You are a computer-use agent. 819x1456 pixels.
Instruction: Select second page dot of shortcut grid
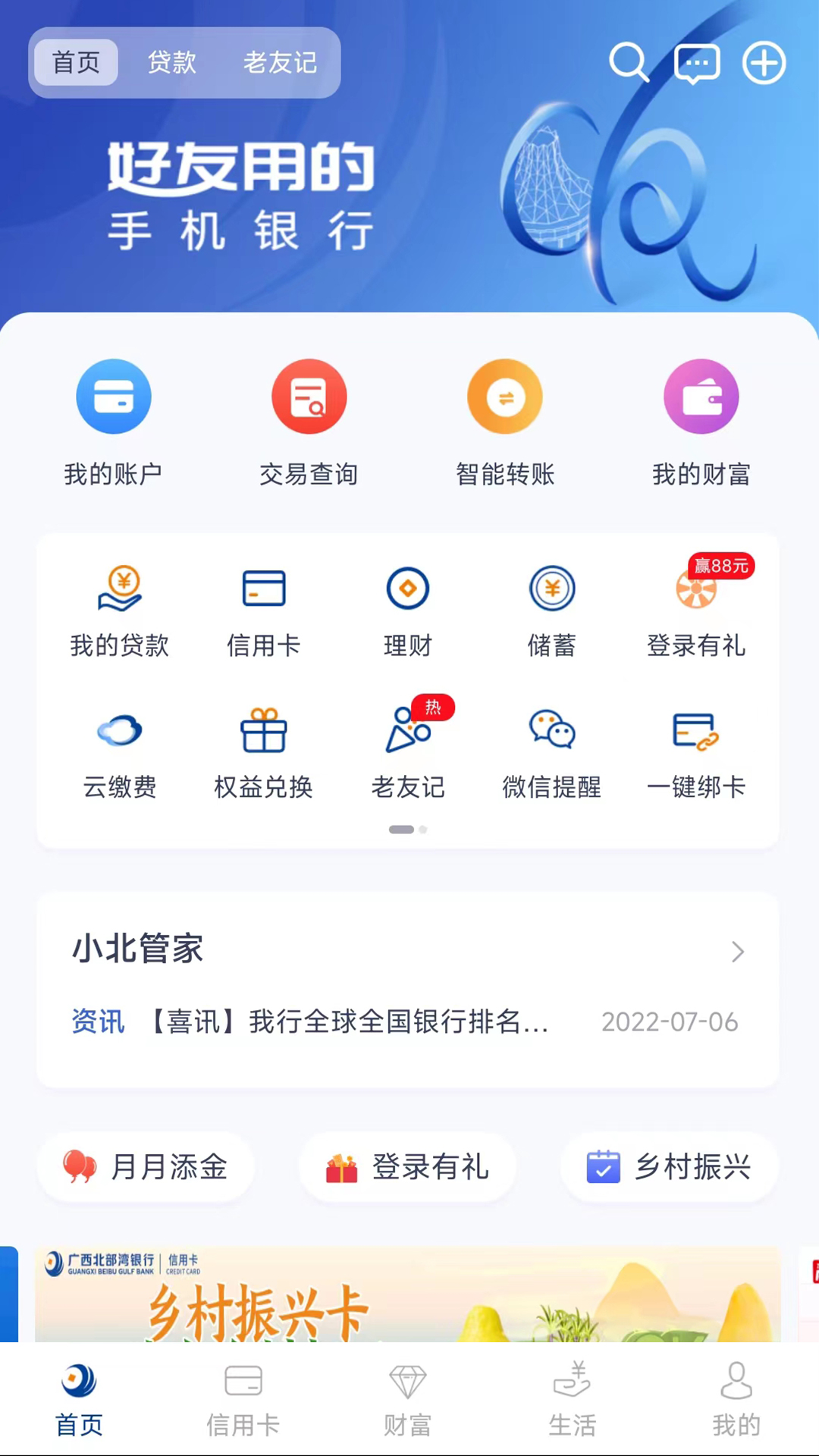423,830
